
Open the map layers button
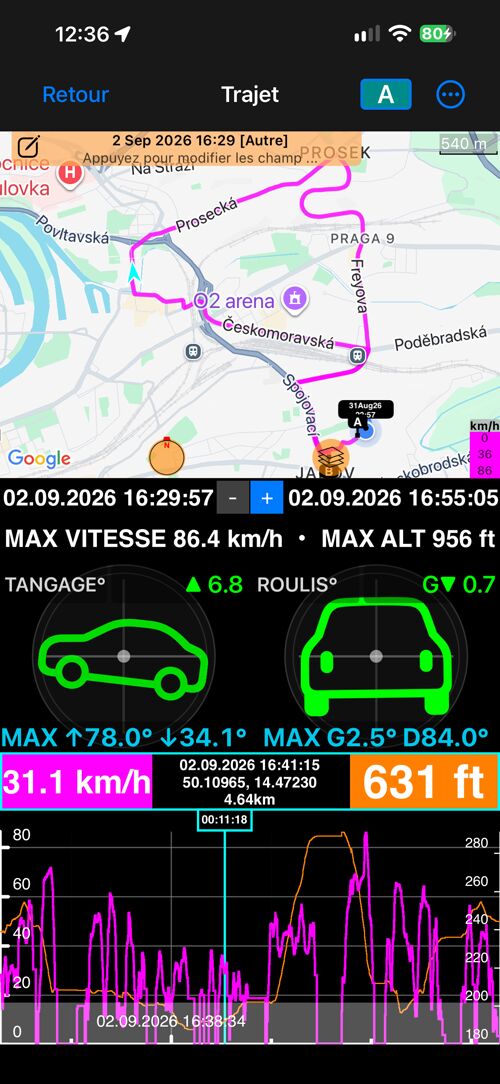(331, 457)
